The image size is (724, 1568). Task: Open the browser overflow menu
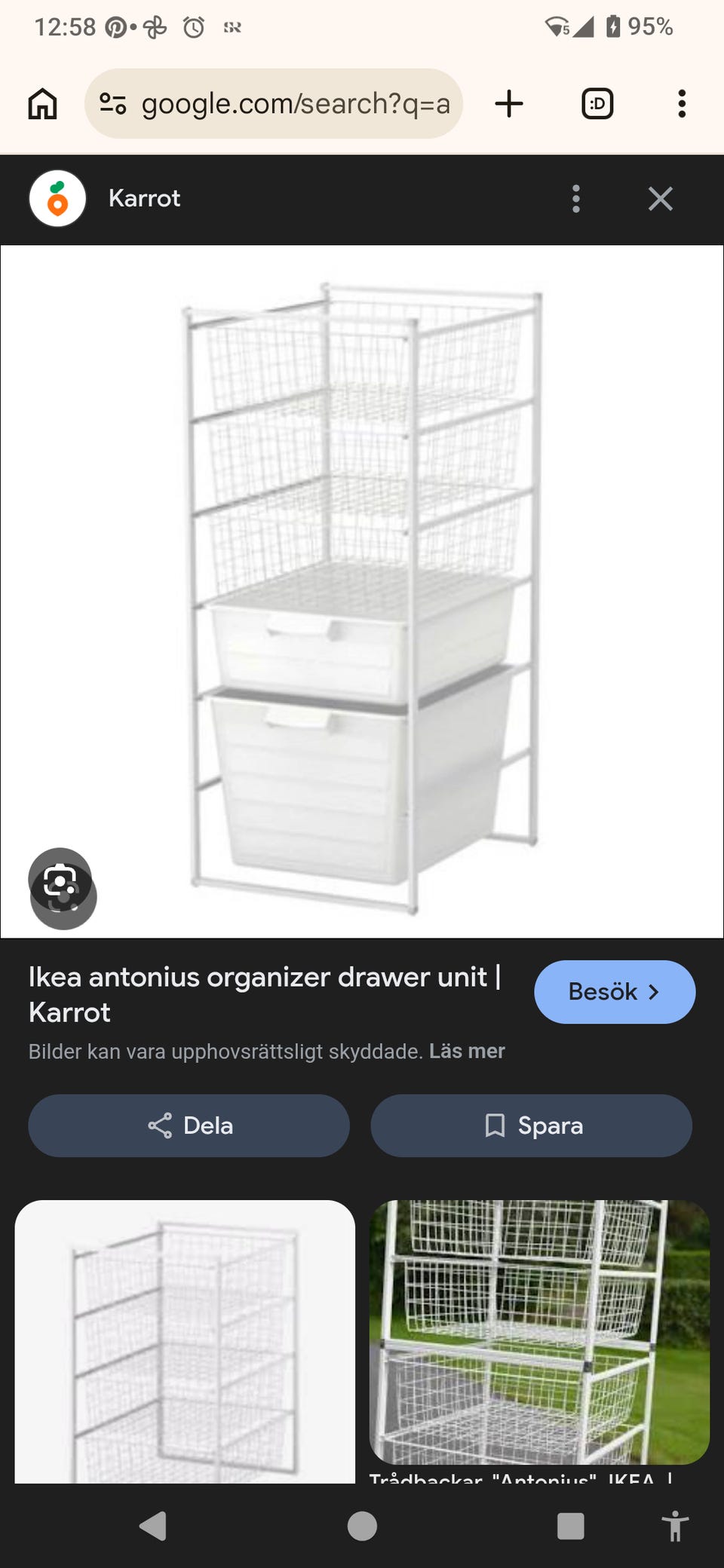(682, 103)
